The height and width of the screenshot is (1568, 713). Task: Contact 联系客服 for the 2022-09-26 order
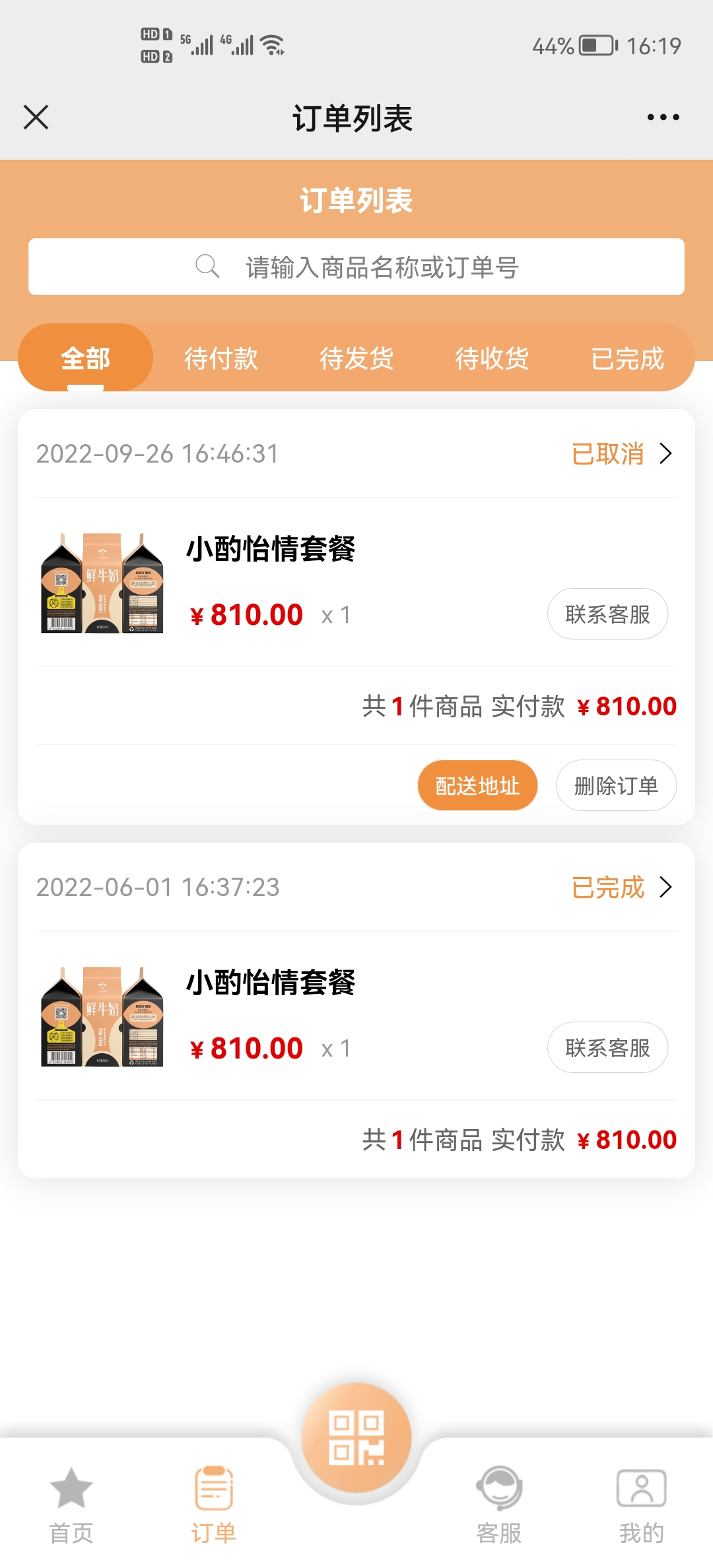click(x=607, y=614)
